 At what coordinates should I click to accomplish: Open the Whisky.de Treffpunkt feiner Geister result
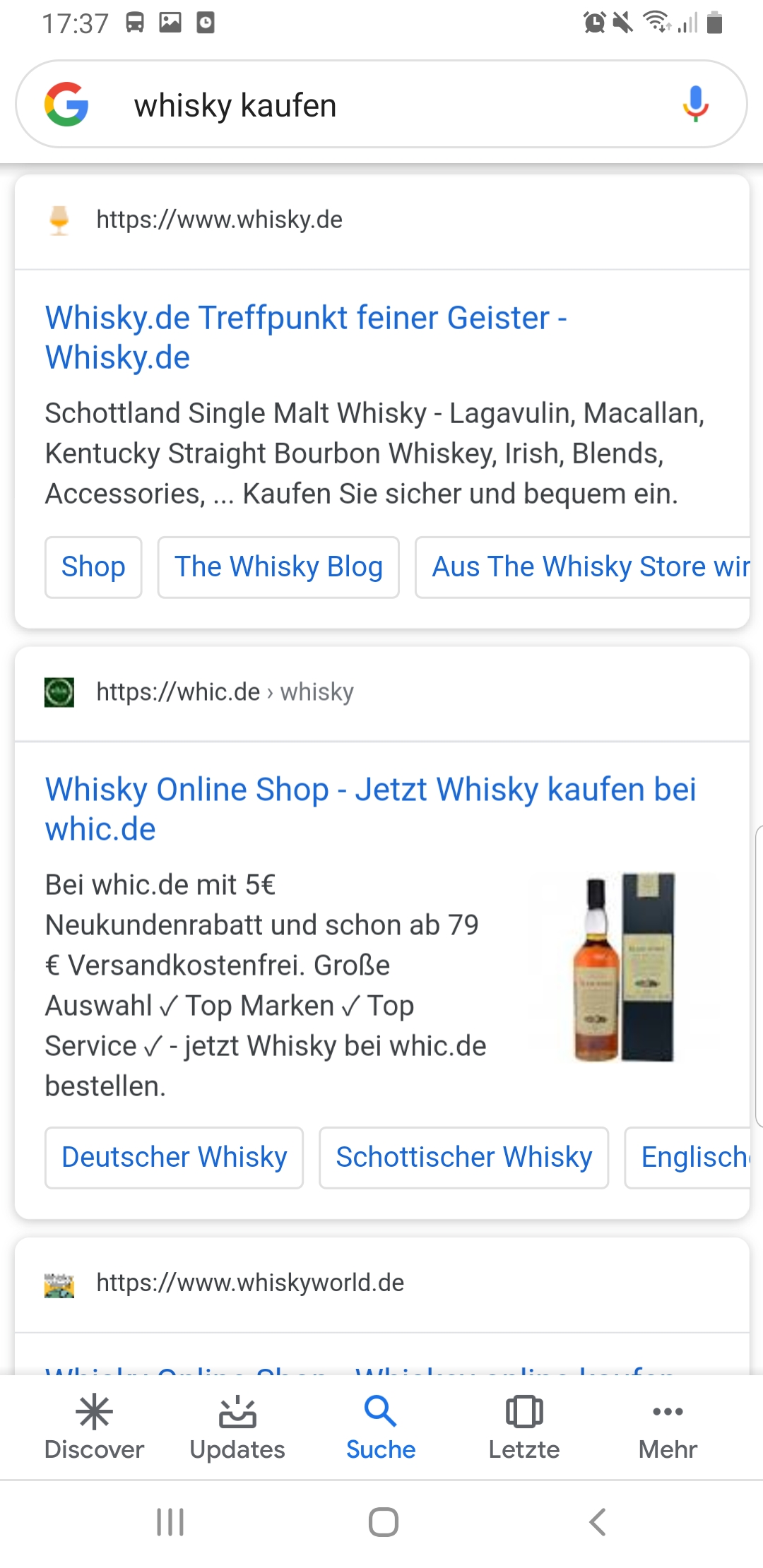(306, 337)
